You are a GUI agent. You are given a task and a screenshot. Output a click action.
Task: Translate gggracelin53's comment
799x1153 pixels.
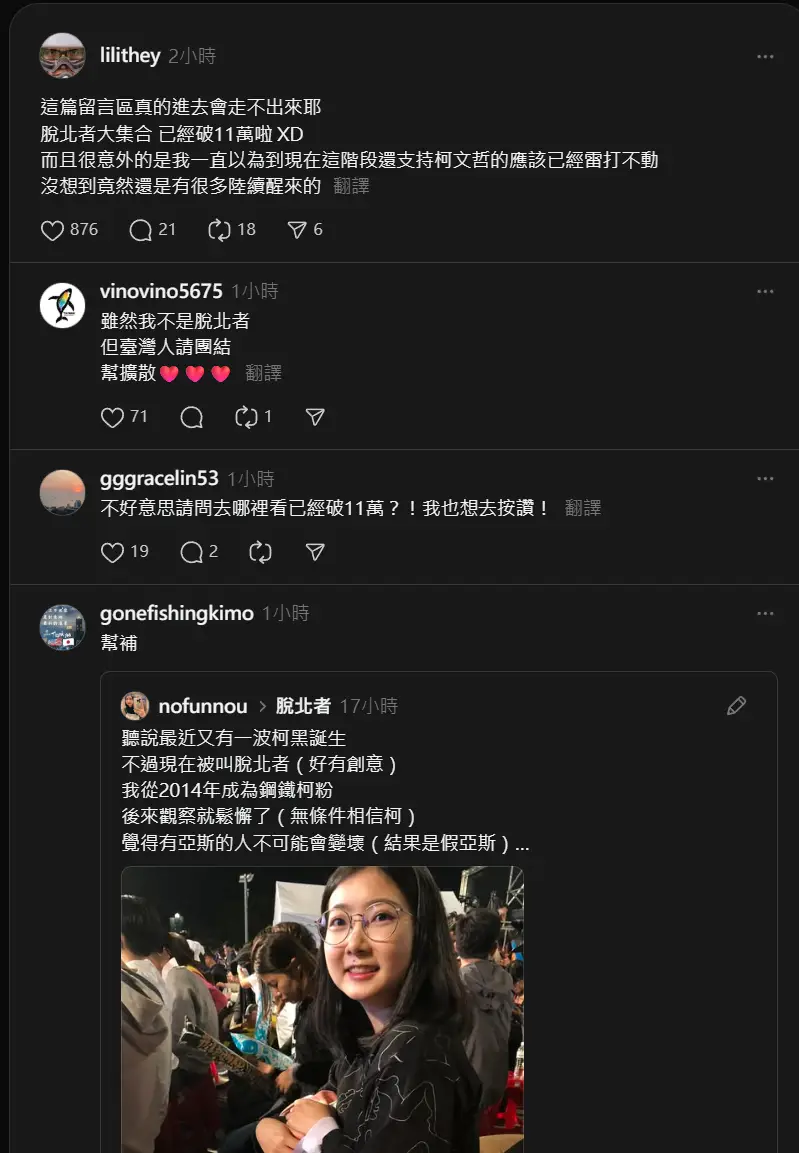coord(583,508)
